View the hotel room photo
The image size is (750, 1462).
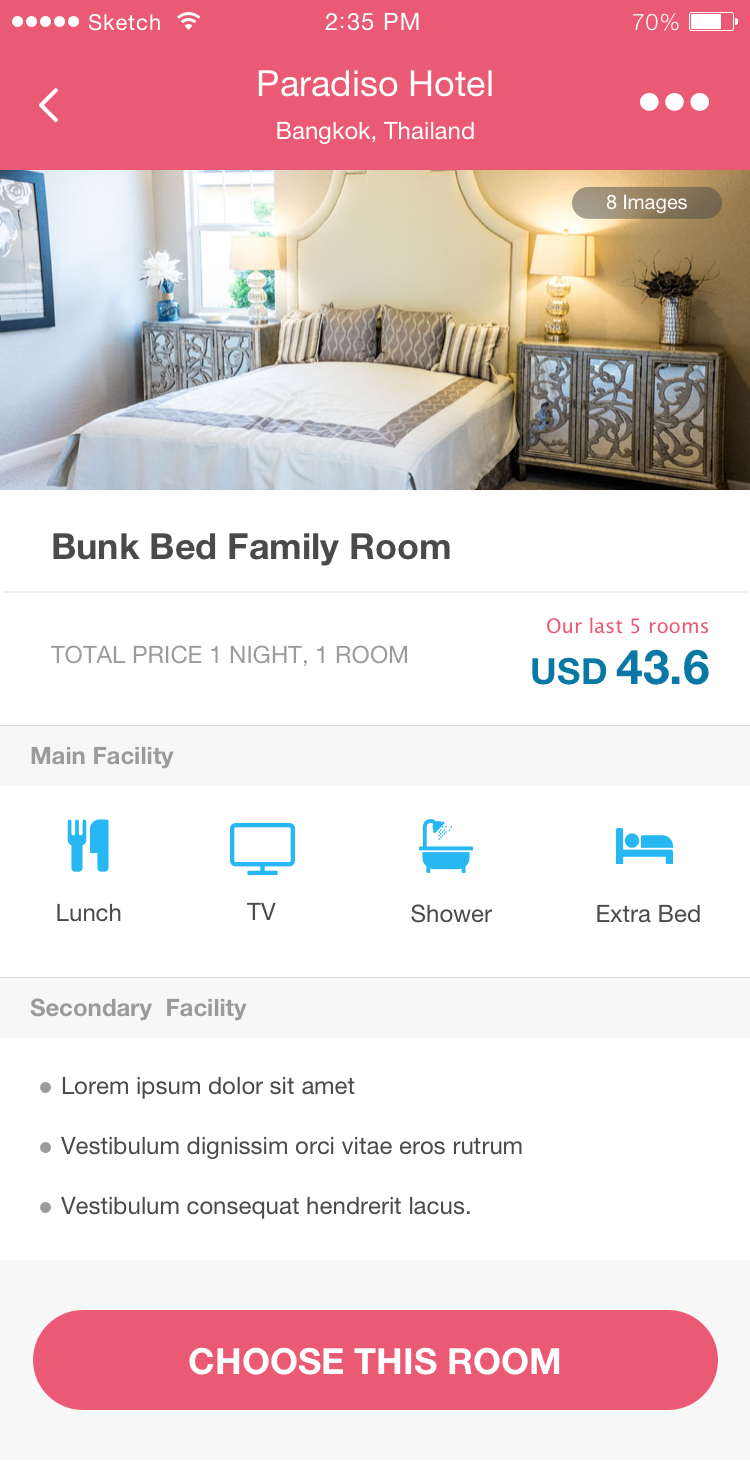tap(375, 330)
